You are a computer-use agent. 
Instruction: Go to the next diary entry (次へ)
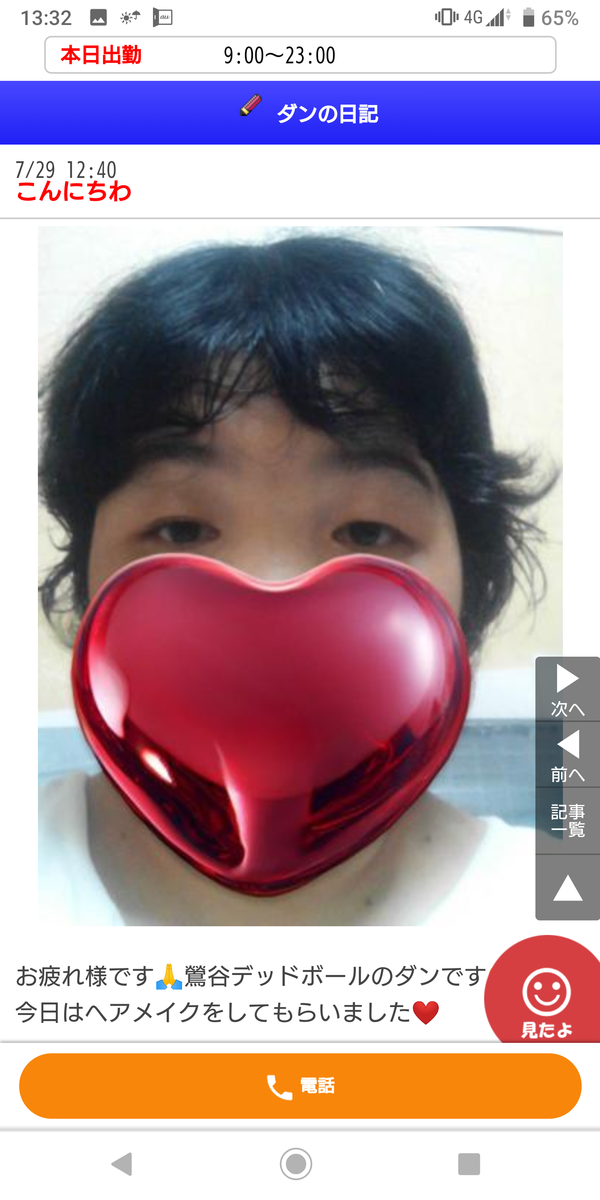568,690
